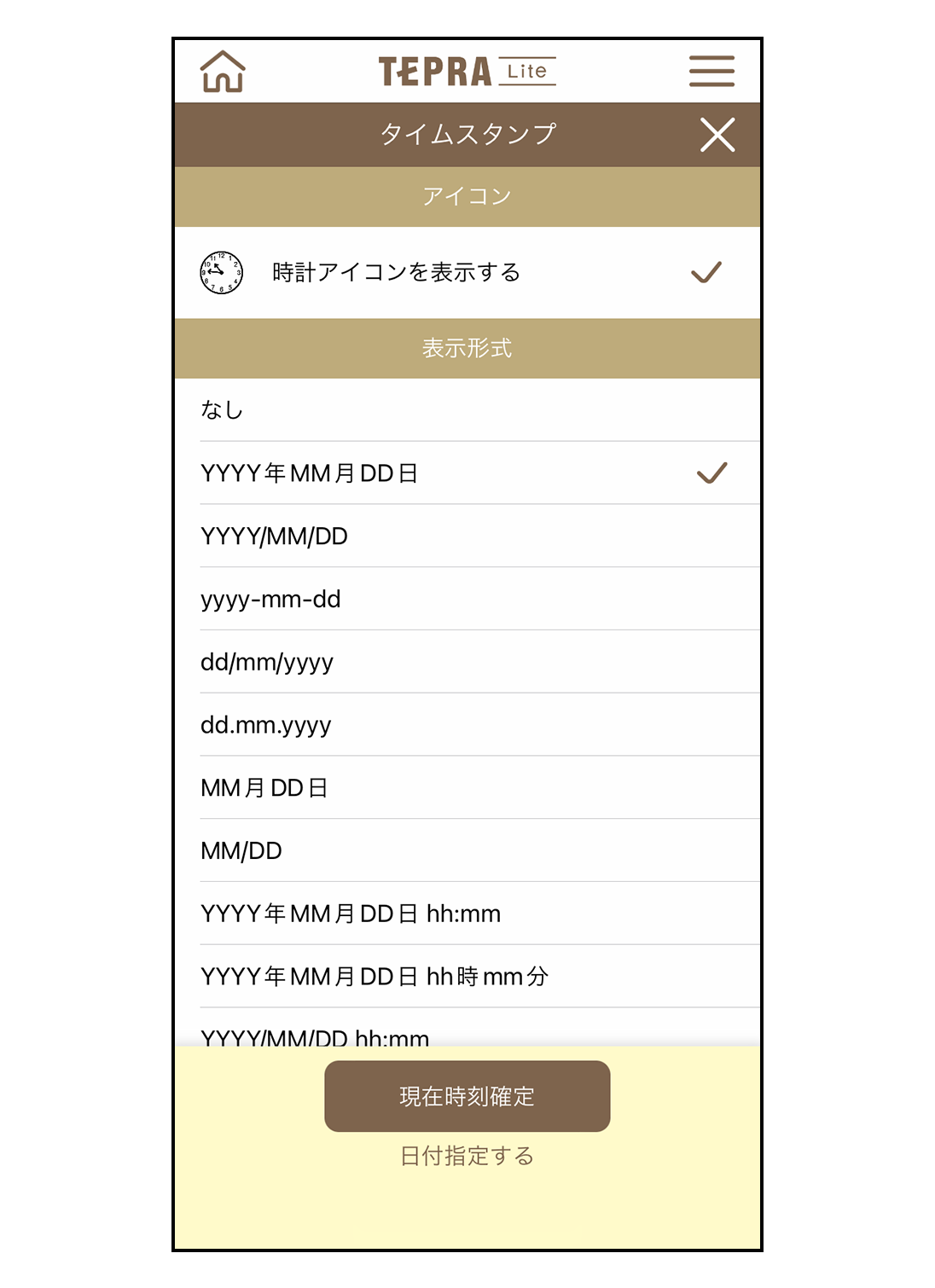Close the タイムスタンプ panel
The width and height of the screenshot is (935, 1288).
point(717,135)
